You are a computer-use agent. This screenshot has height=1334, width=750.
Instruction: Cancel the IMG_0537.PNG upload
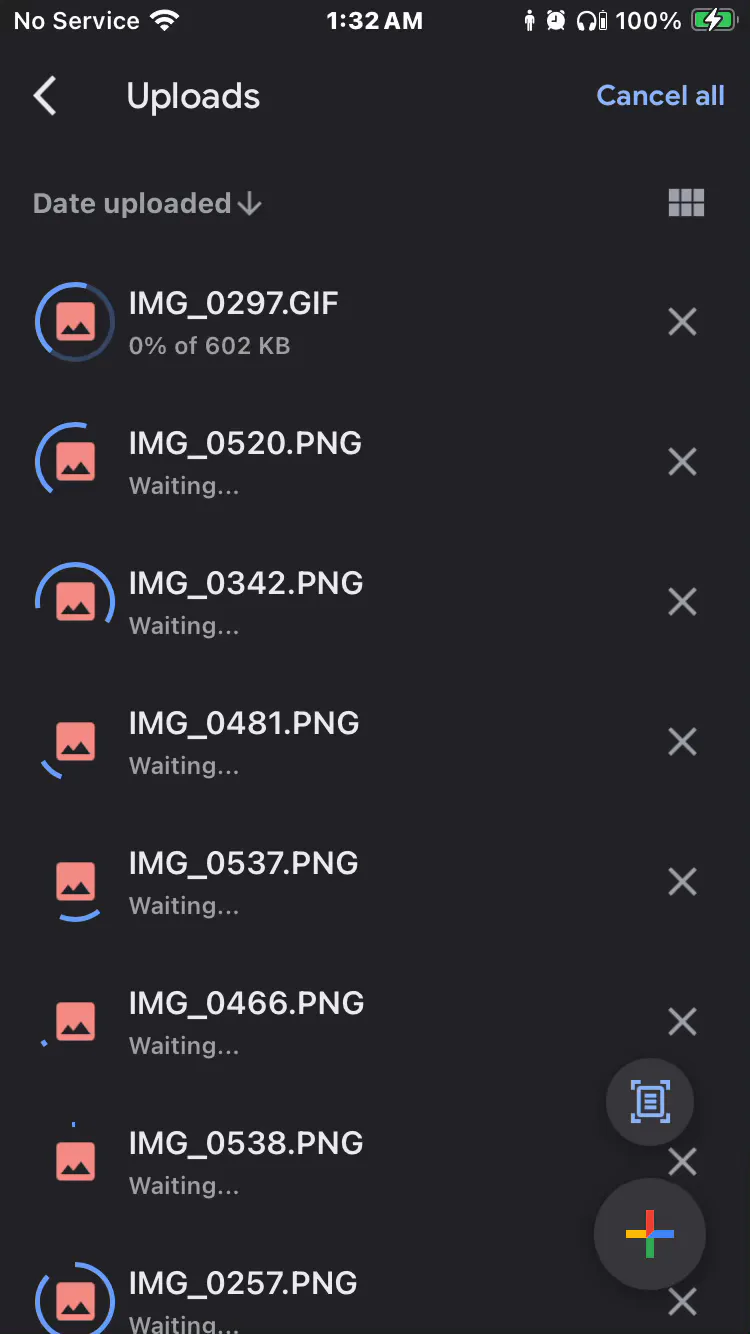coord(682,882)
